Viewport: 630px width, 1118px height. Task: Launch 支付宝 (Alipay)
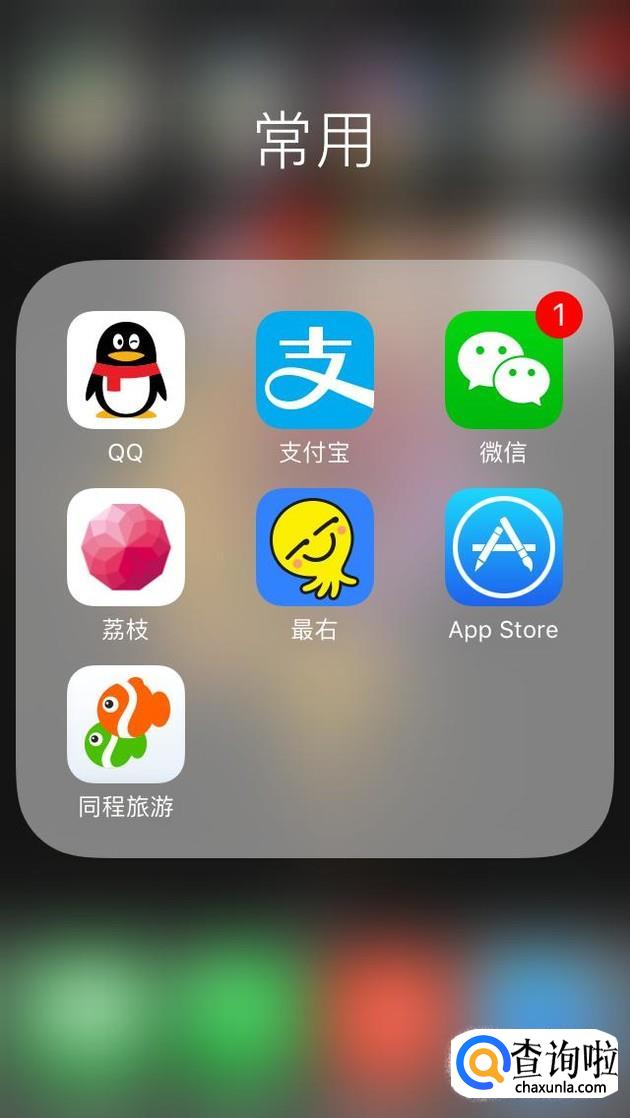(x=314, y=369)
